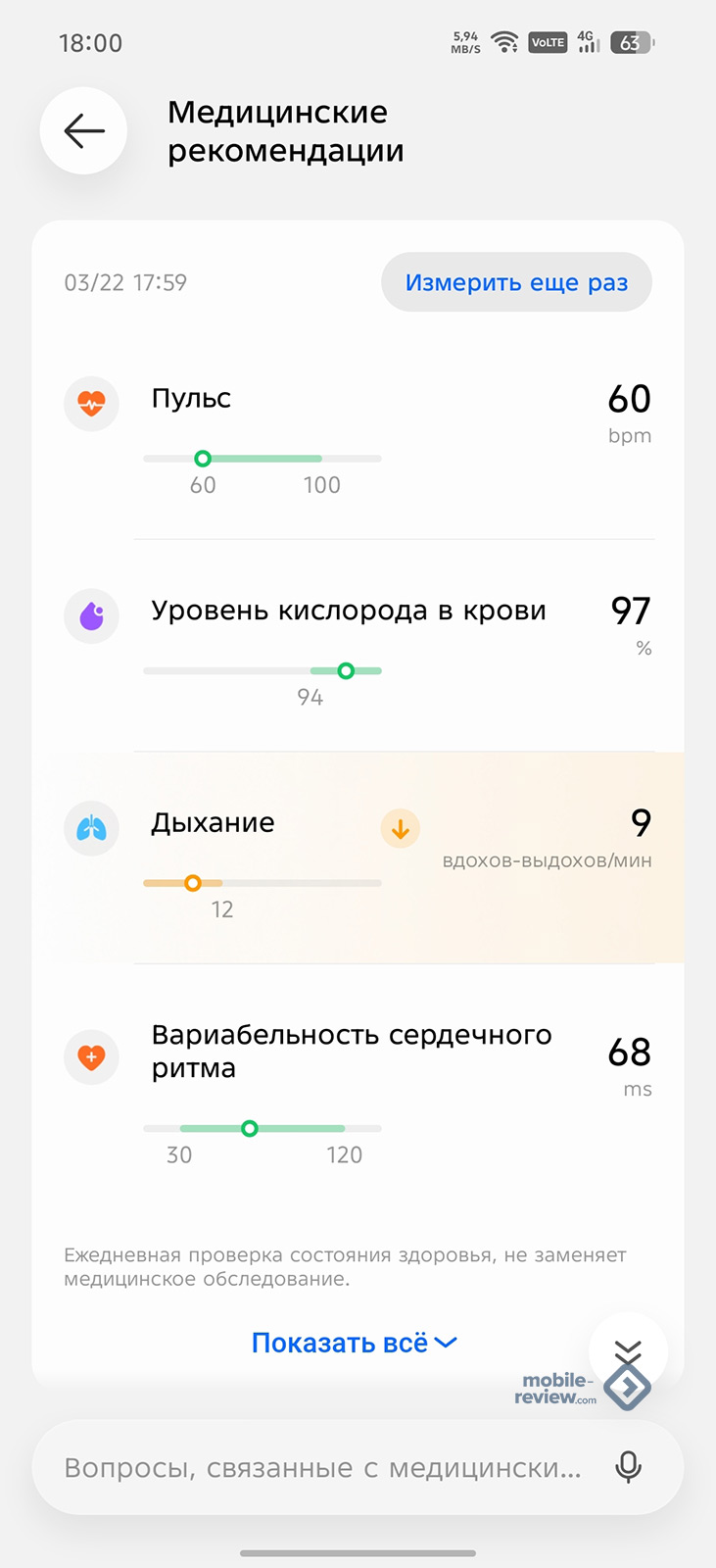
Task: Expand Показать всё
Action: click(354, 1343)
